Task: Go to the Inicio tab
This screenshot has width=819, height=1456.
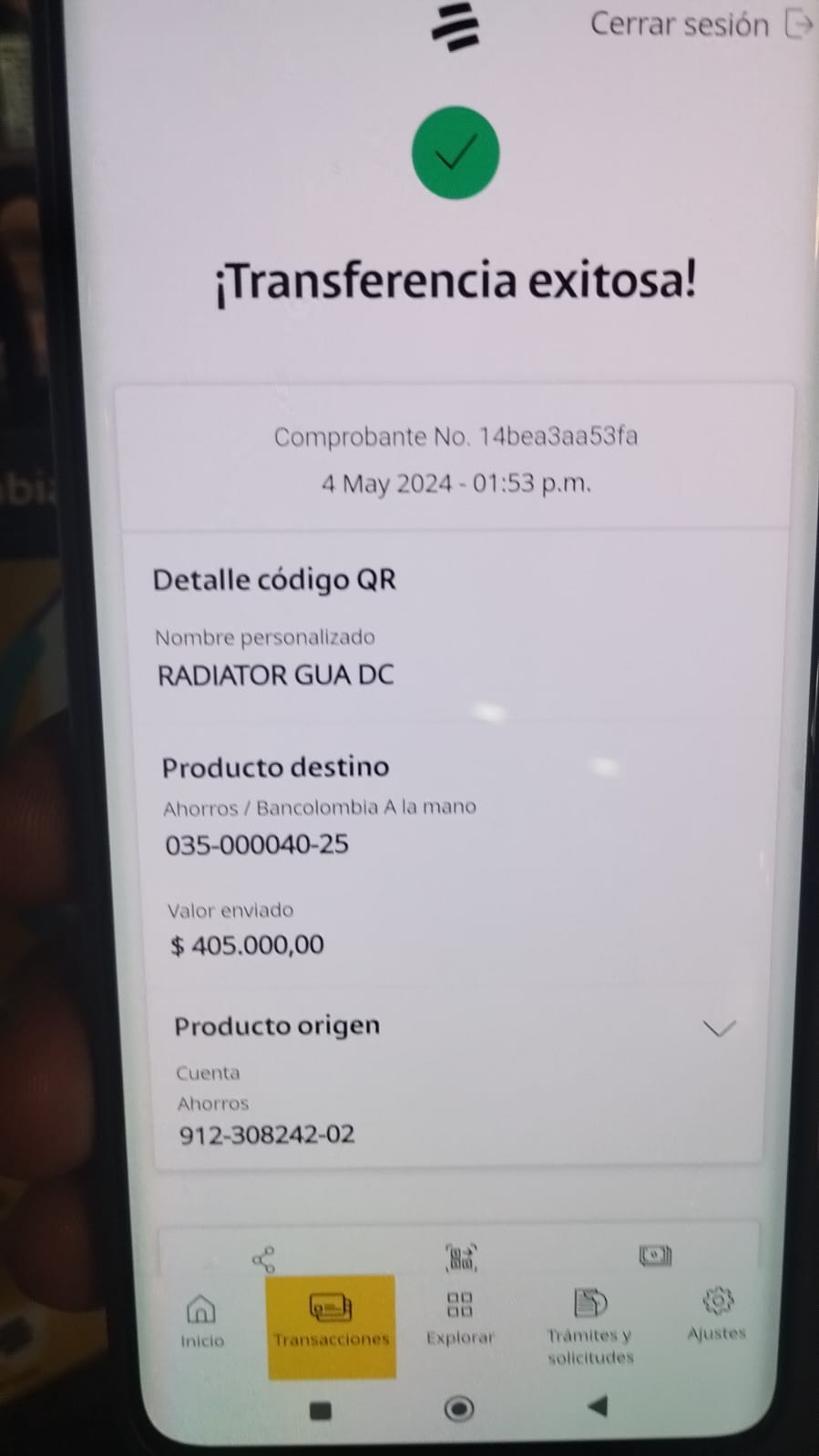Action: pos(201,1320)
